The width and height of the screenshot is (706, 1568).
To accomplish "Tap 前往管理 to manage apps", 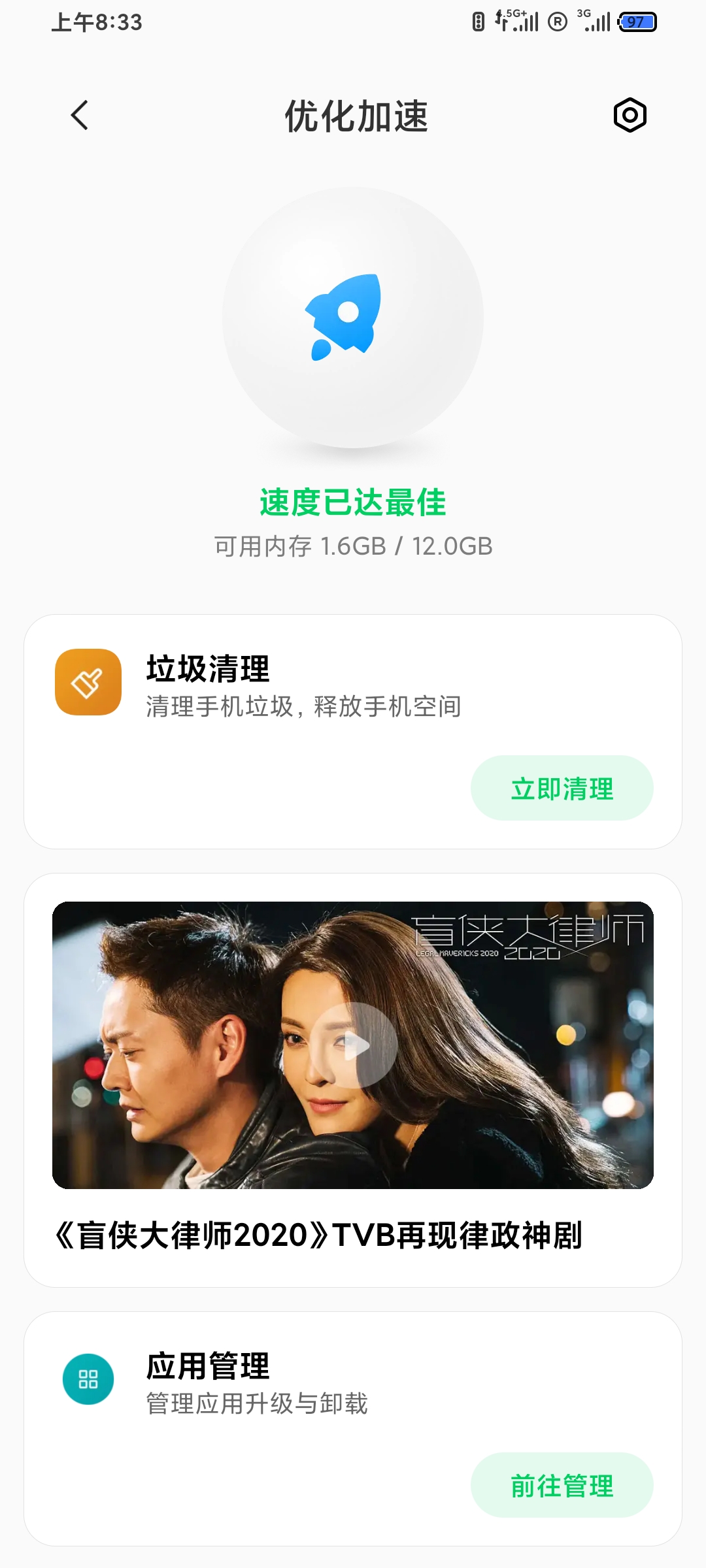I will (x=562, y=1486).
